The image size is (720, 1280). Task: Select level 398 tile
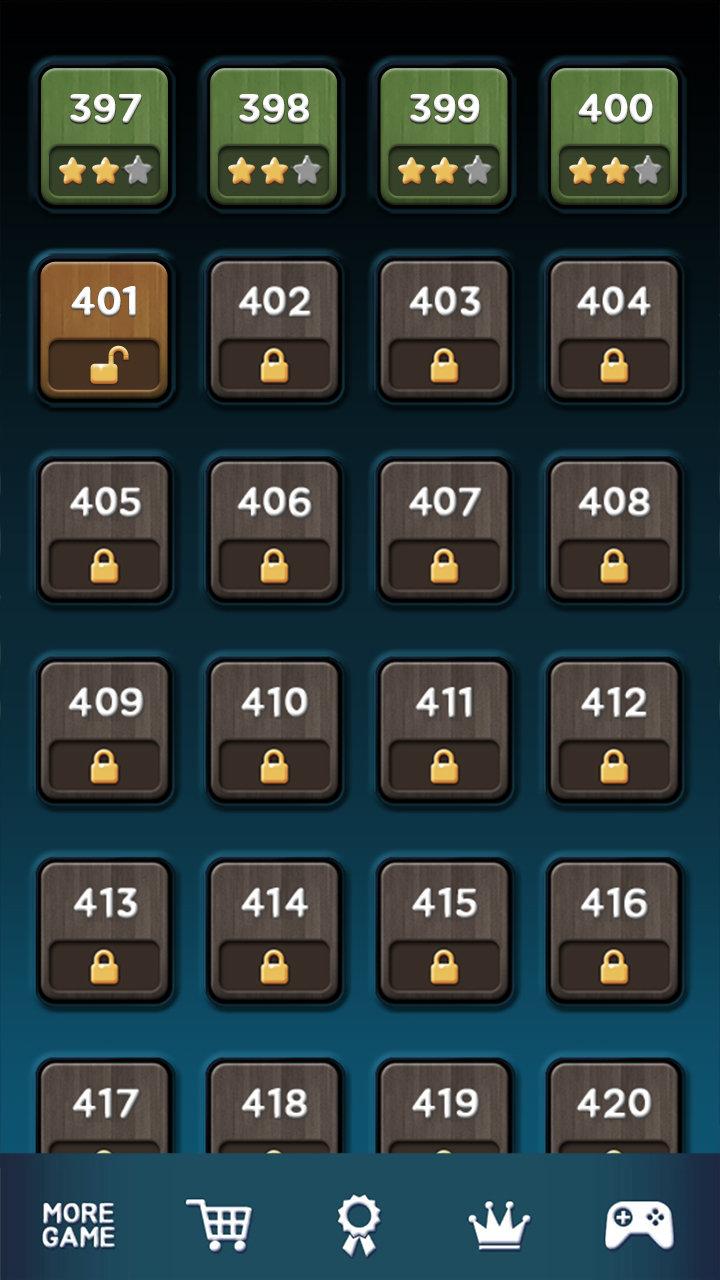pyautogui.click(x=275, y=135)
